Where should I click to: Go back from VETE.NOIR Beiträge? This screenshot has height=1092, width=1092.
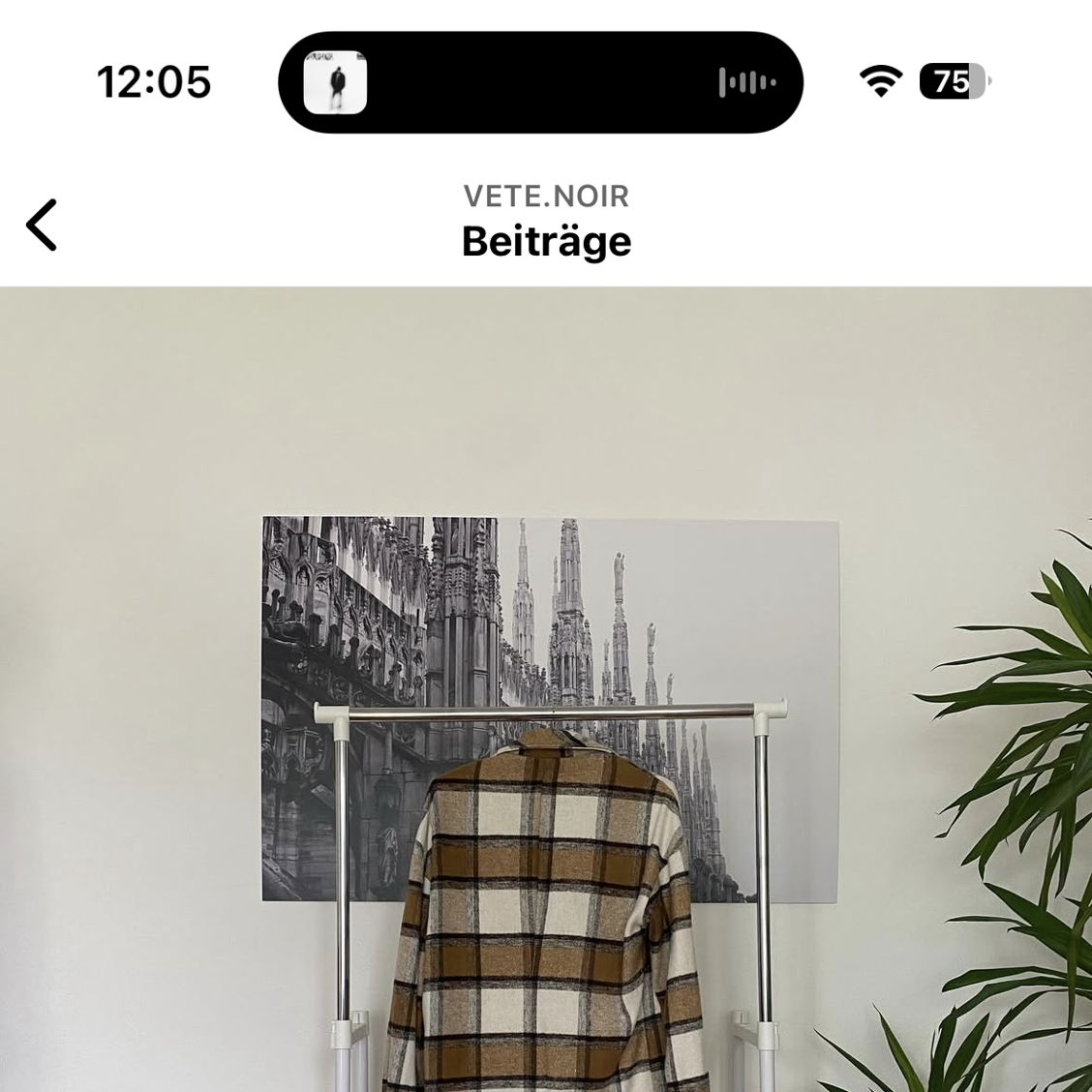42,225
